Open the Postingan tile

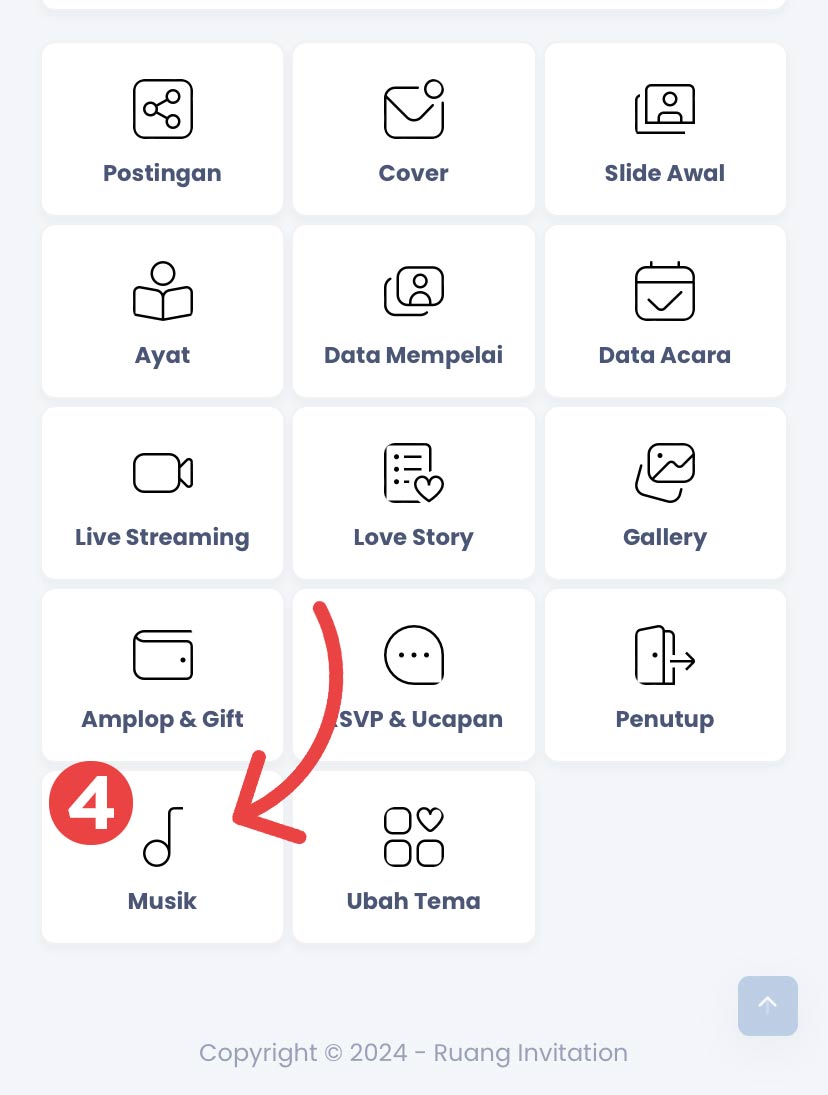point(162,130)
